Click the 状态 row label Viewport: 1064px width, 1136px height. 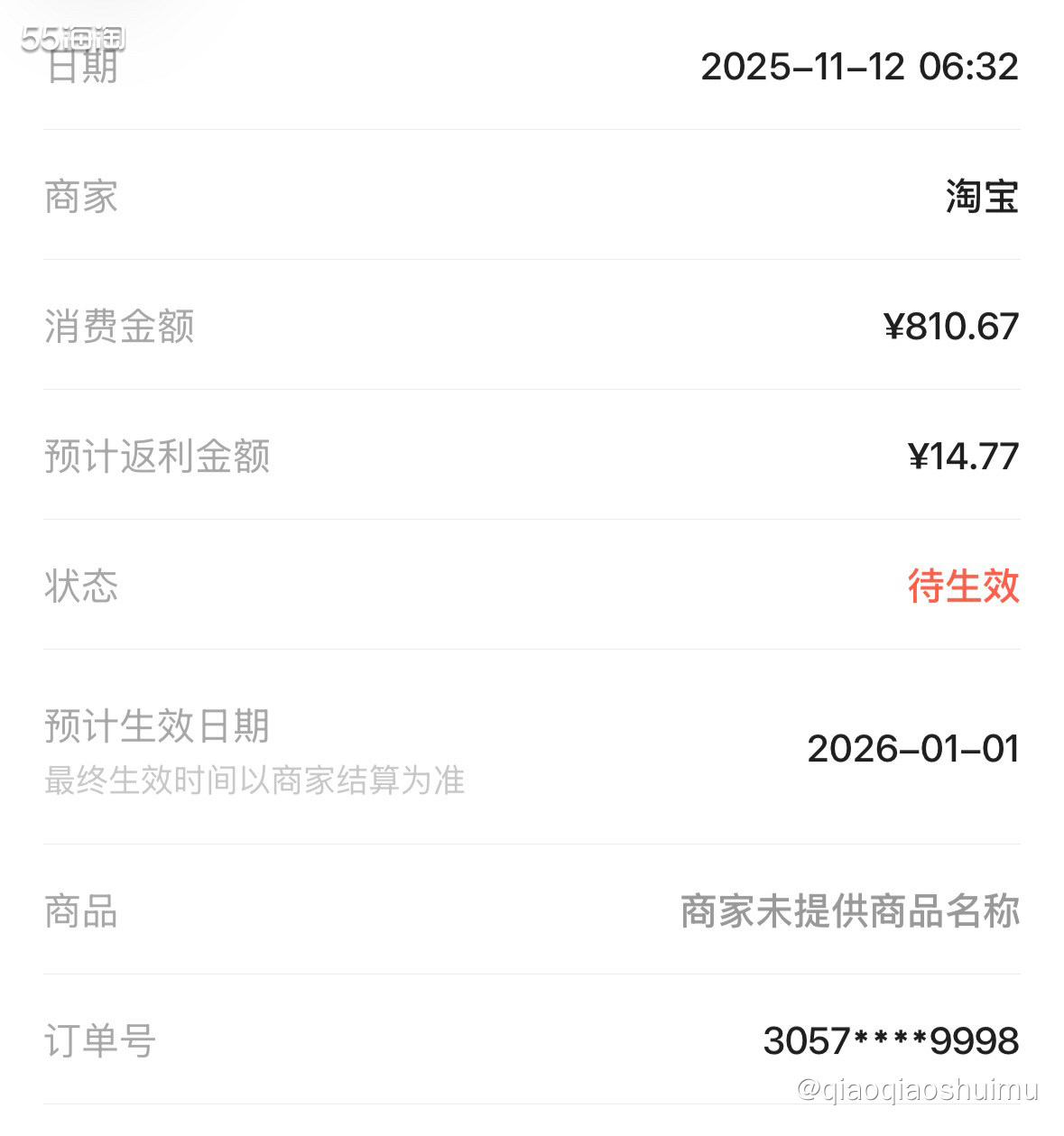tap(83, 586)
